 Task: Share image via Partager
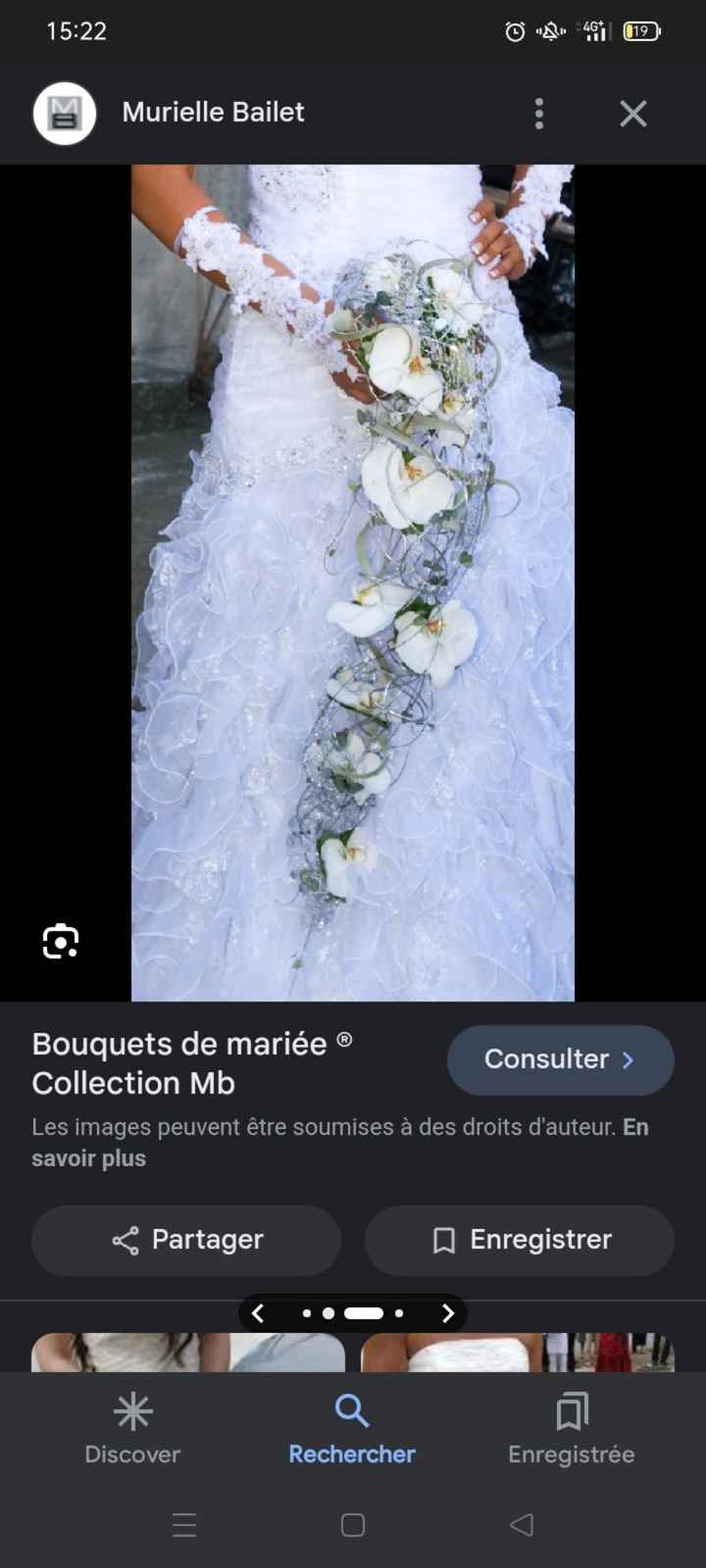point(186,1240)
